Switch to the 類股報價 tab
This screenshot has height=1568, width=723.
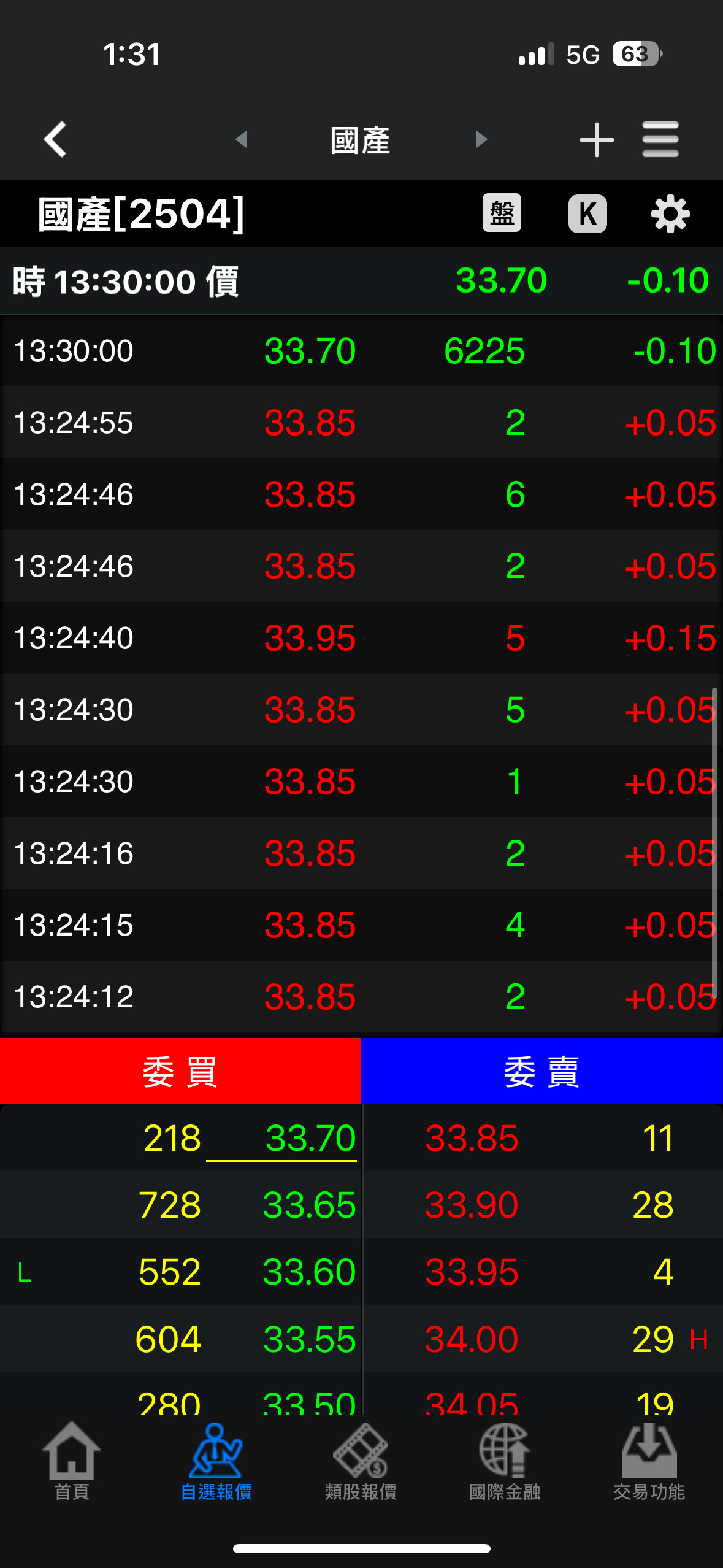click(361, 1462)
